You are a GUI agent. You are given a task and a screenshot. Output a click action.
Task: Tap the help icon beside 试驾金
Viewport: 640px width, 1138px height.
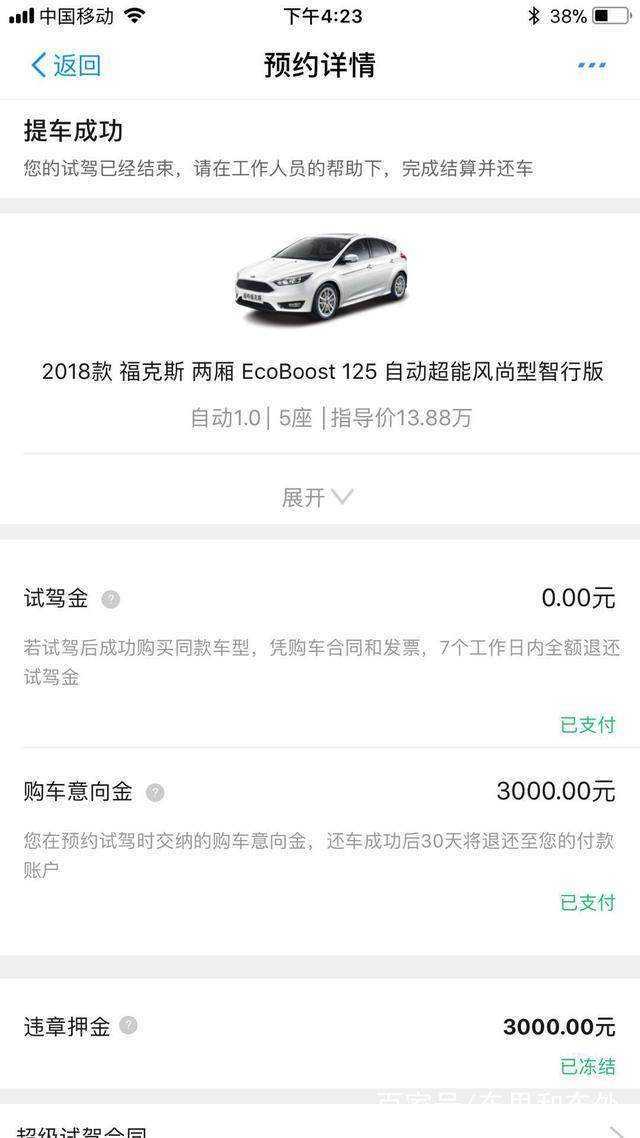click(111, 600)
